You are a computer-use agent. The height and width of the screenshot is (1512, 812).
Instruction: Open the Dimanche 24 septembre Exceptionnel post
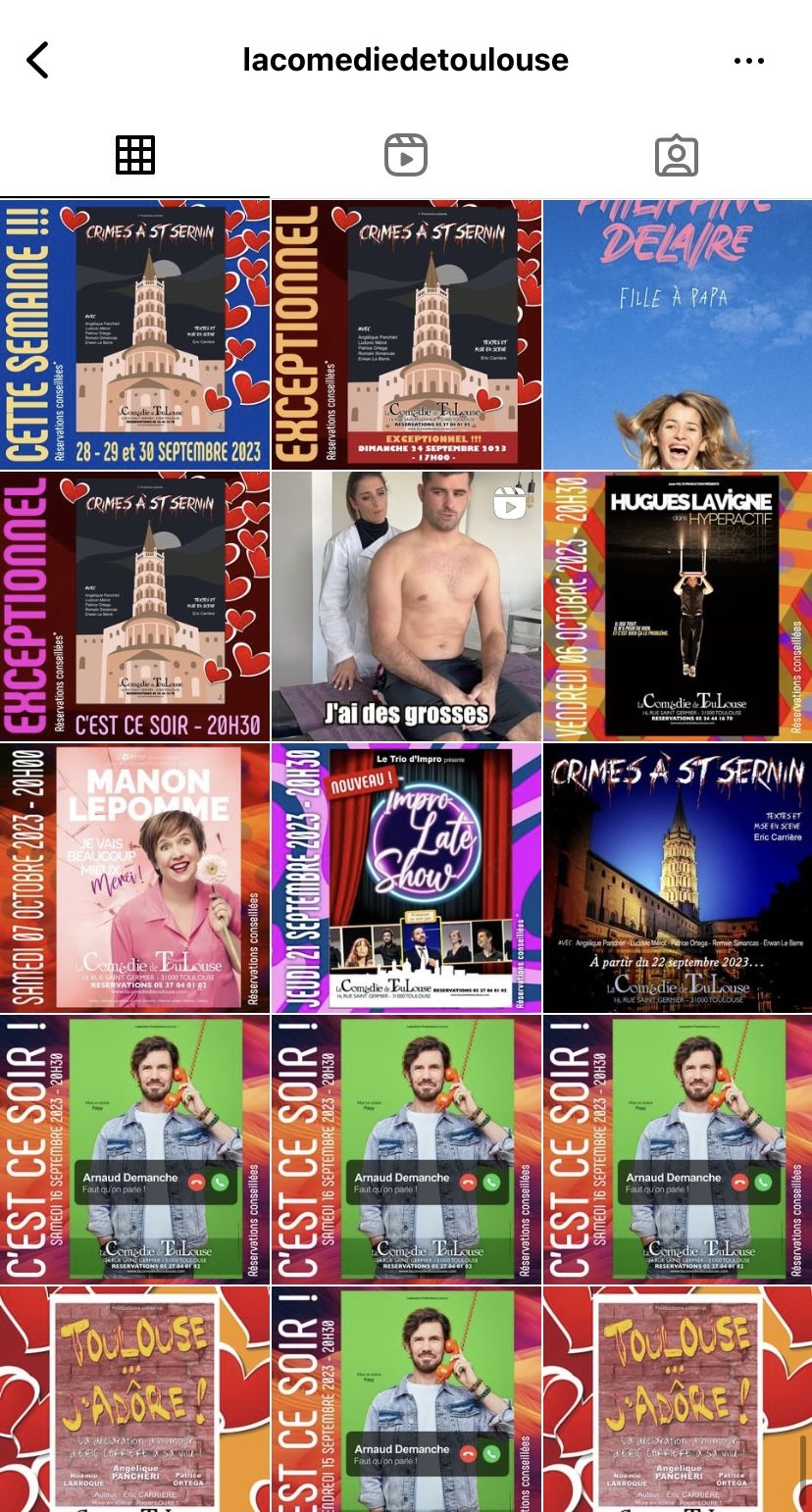coord(406,334)
